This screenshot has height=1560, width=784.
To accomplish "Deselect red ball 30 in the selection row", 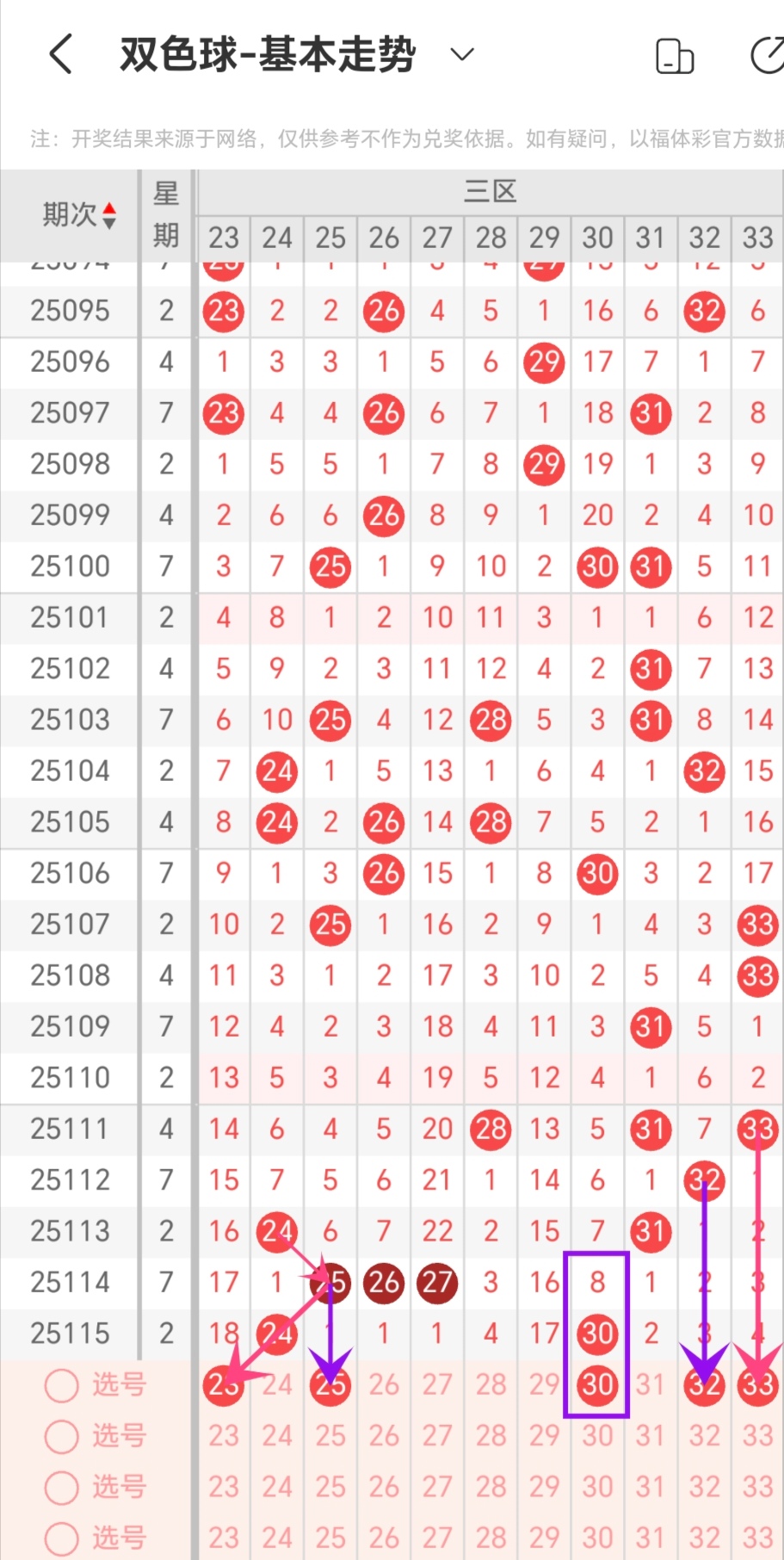I will (597, 1385).
